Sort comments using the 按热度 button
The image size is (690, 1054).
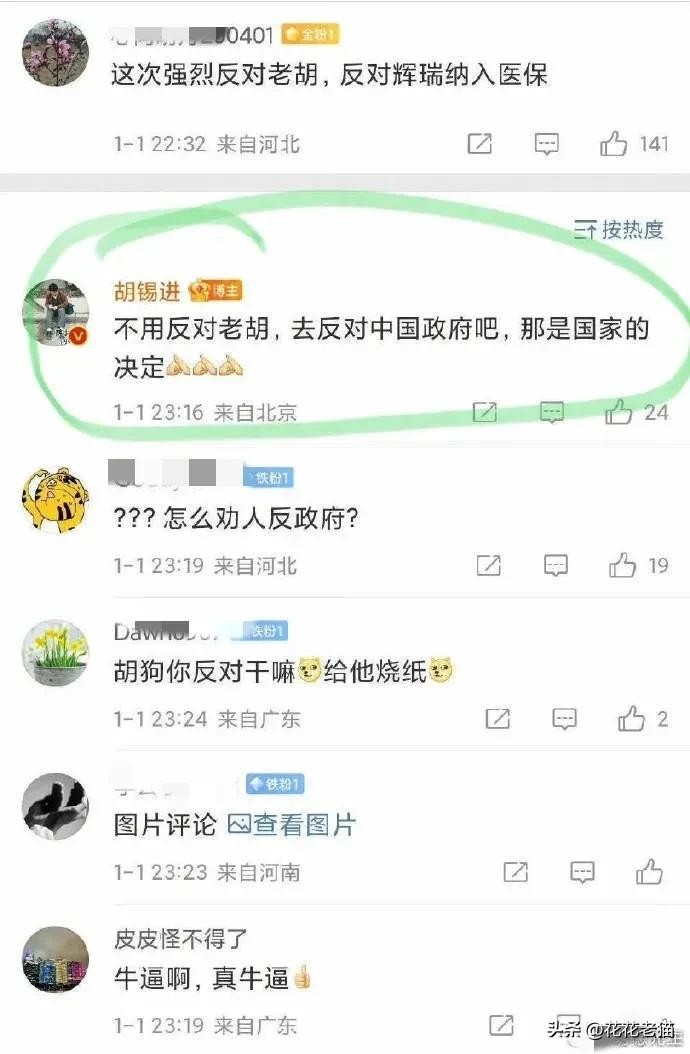coord(620,230)
